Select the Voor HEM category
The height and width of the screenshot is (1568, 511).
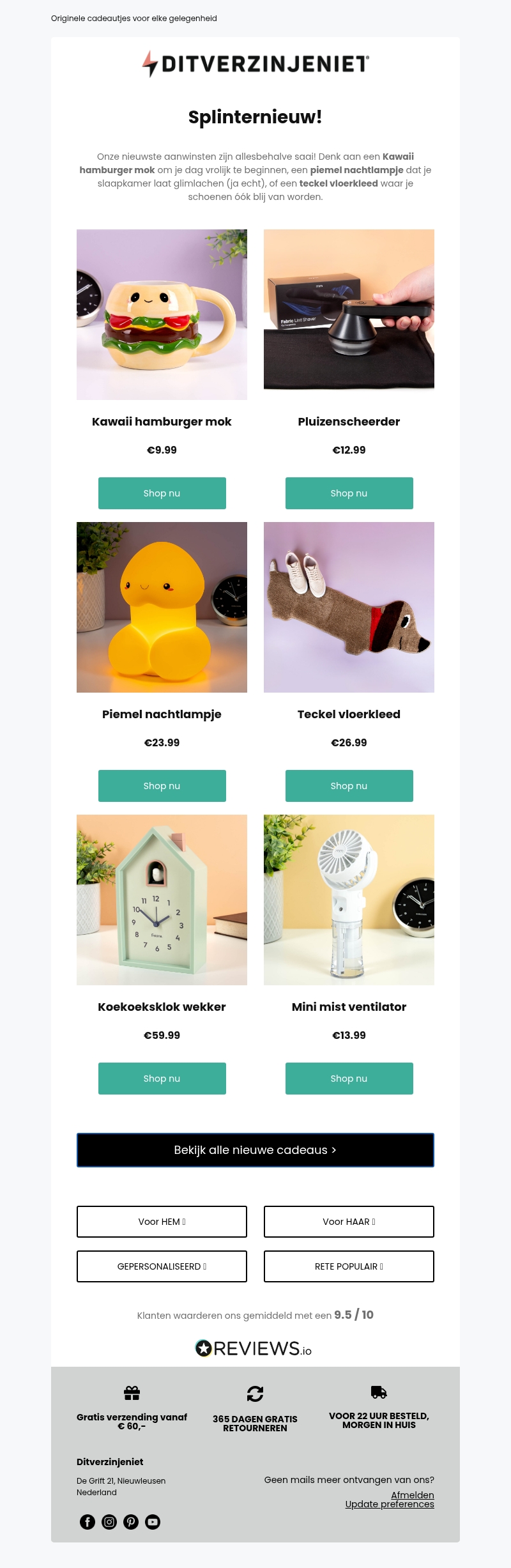point(162,1222)
